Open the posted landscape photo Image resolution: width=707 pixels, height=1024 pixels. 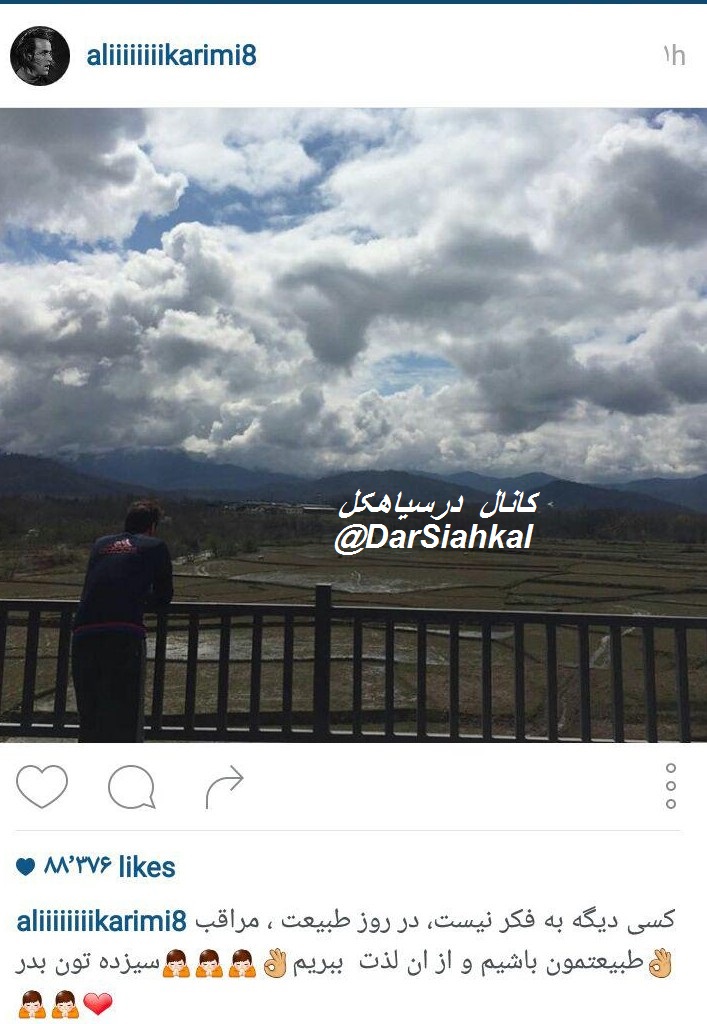click(x=353, y=424)
